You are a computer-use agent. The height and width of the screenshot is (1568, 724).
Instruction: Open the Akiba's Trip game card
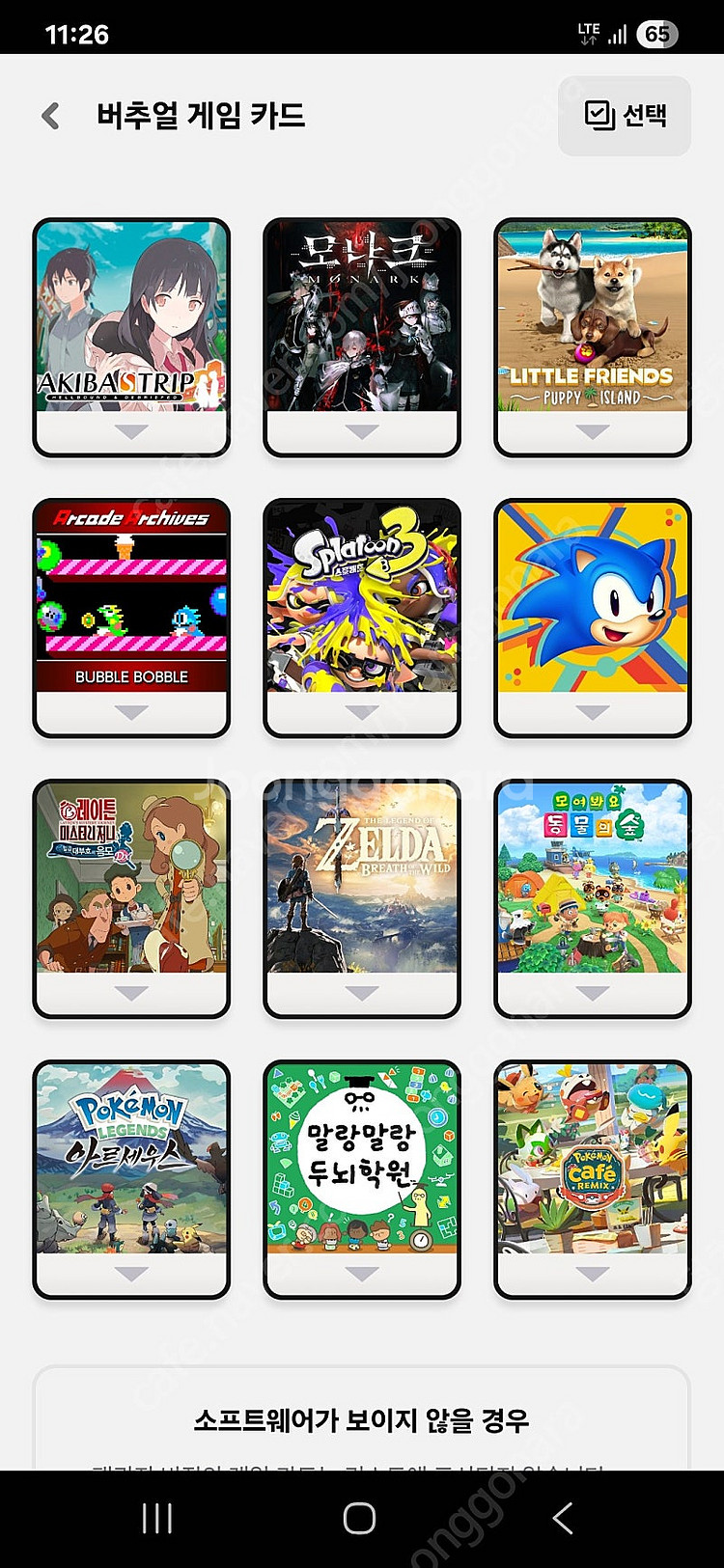pyautogui.click(x=131, y=318)
